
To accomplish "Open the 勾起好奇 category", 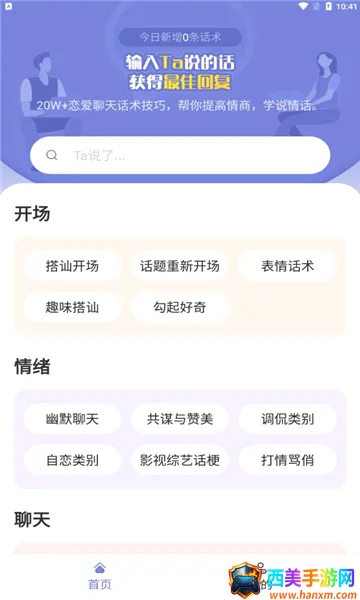I will click(180, 307).
